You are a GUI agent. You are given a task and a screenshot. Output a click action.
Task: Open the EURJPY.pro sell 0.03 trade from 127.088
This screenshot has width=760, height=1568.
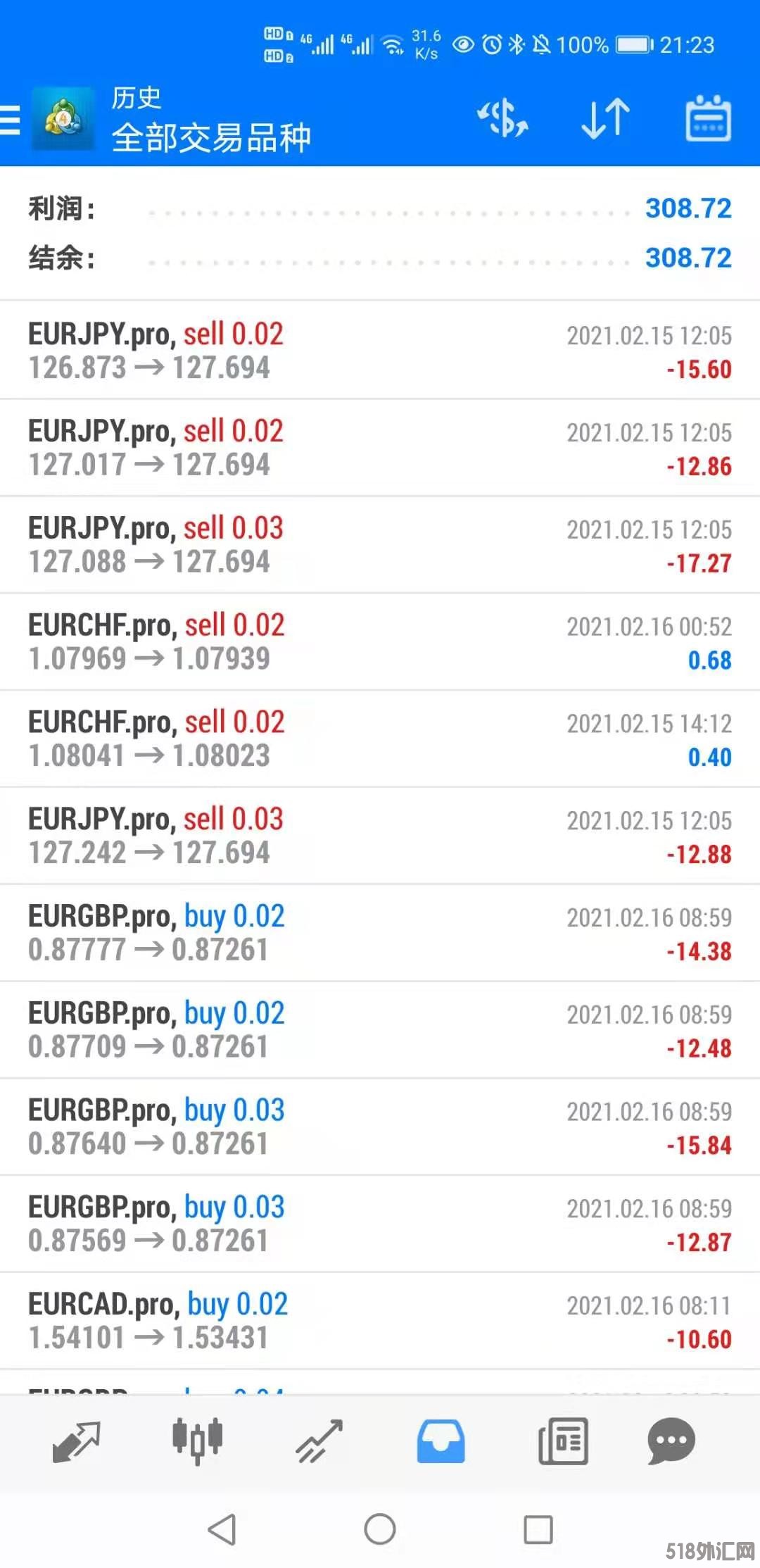[x=380, y=545]
